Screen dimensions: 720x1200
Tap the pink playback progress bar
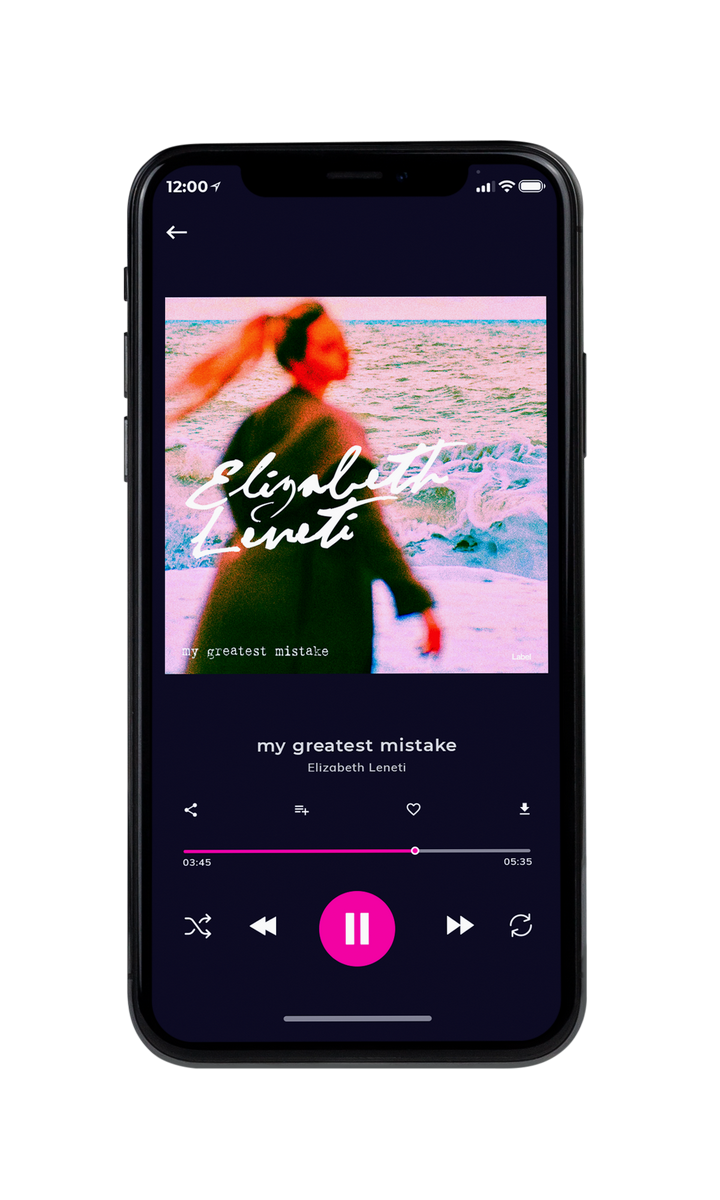pyautogui.click(x=357, y=851)
